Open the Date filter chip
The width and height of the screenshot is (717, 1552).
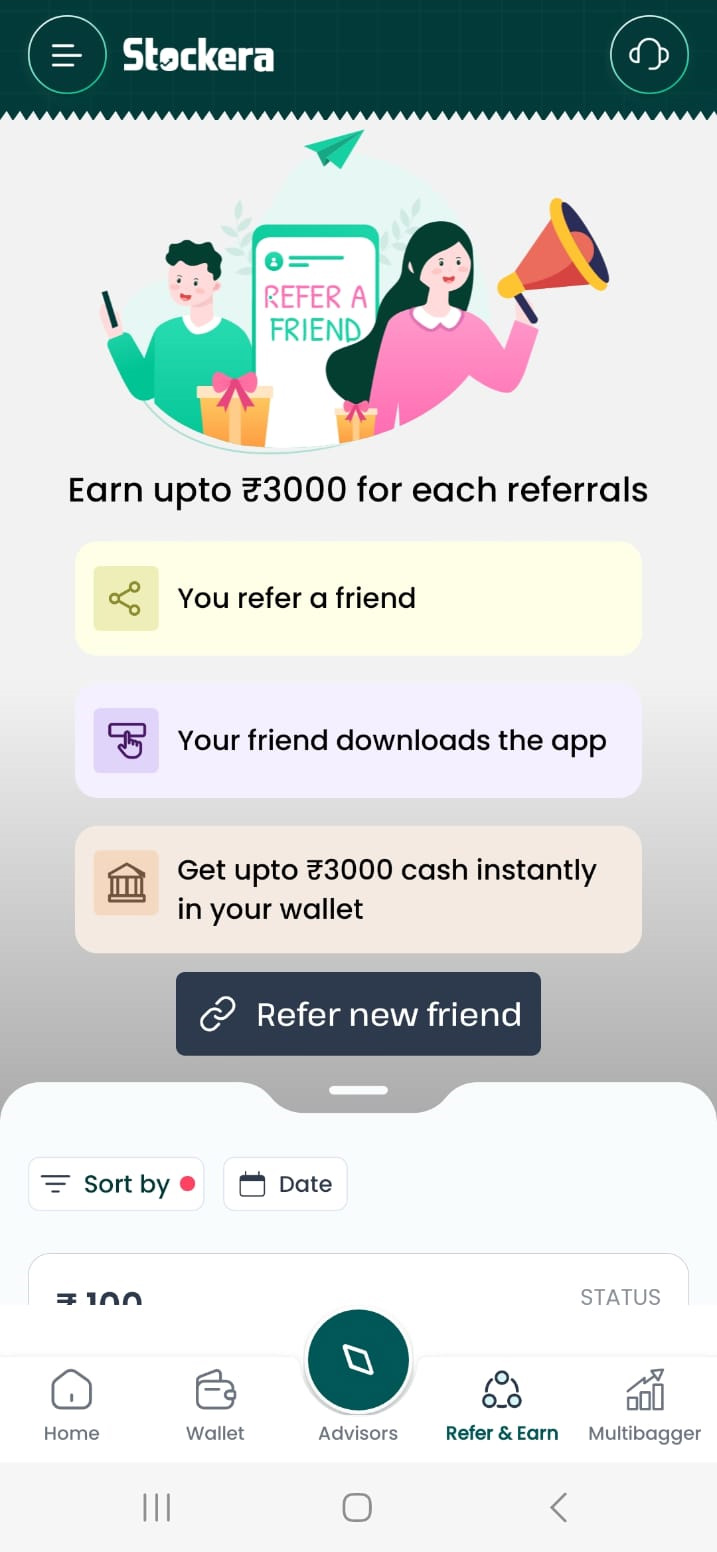(285, 1184)
